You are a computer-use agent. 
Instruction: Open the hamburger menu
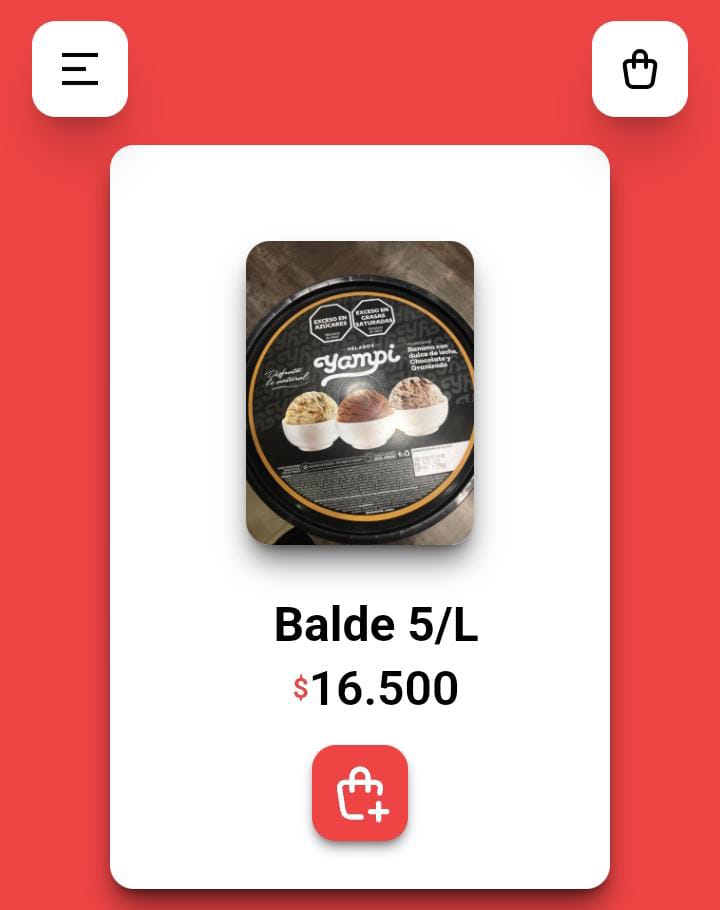tap(80, 69)
